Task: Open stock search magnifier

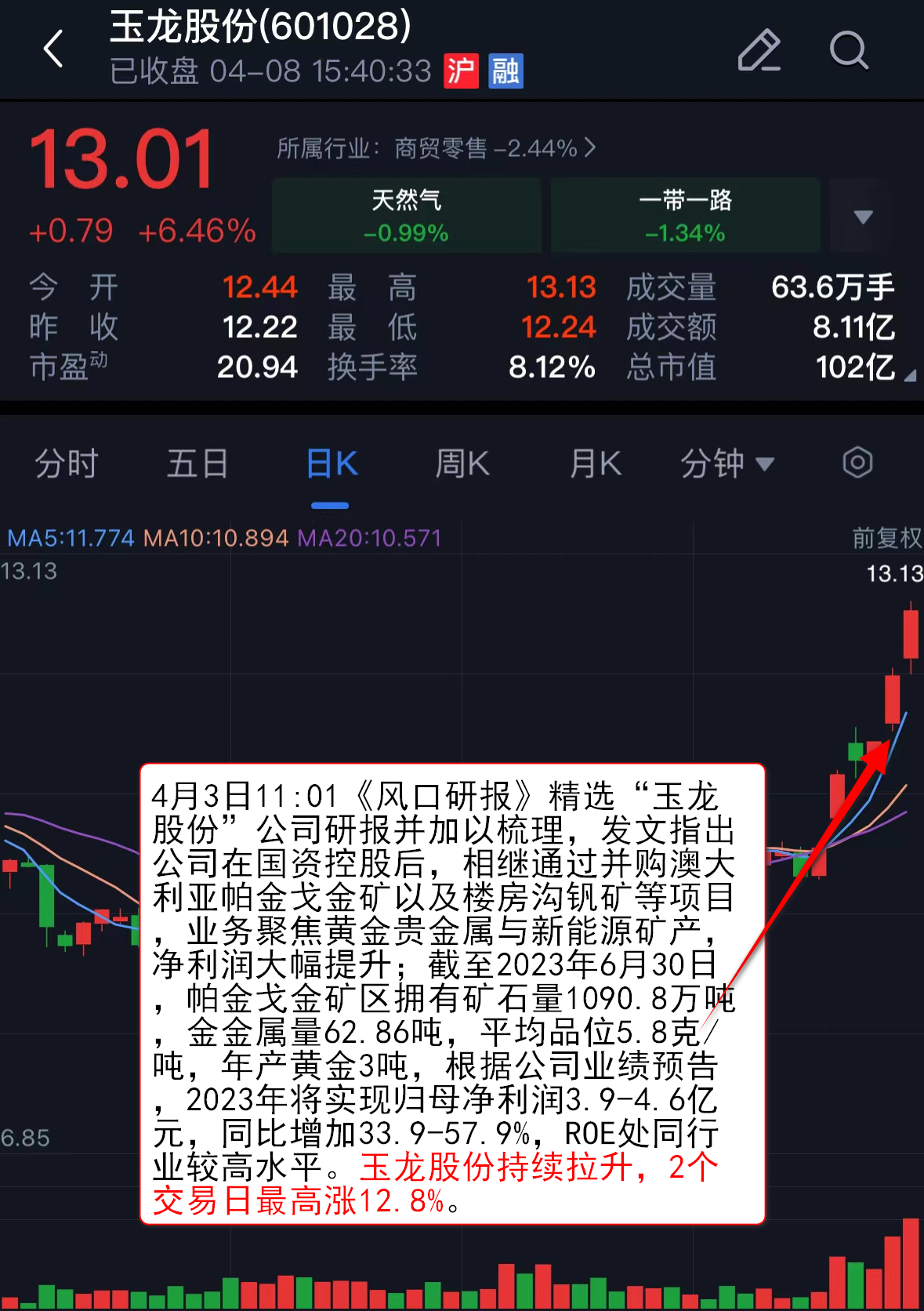Action: point(849,50)
